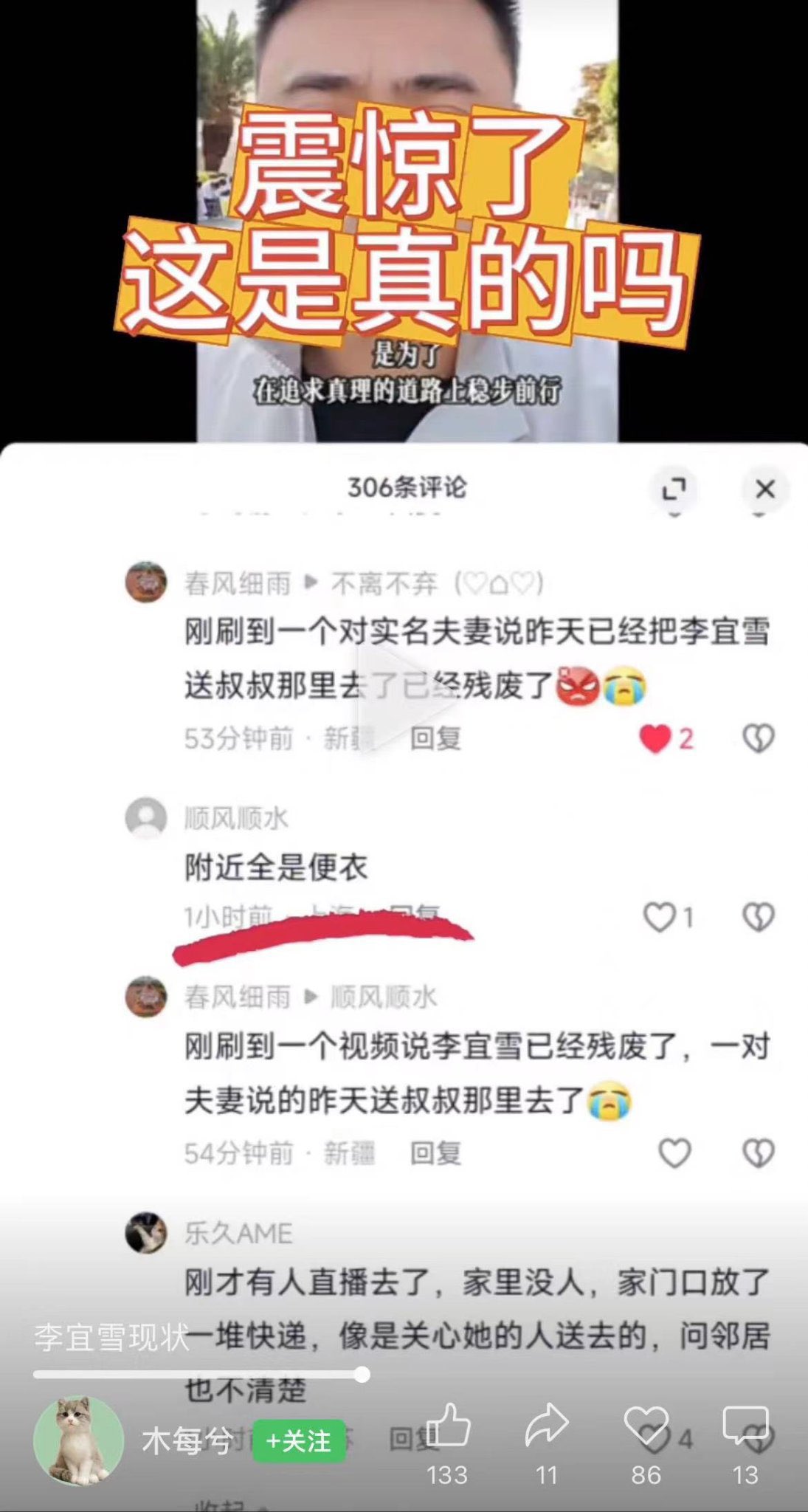Give the video a thumbs up
Screen dimensions: 808x1512
point(447,1426)
